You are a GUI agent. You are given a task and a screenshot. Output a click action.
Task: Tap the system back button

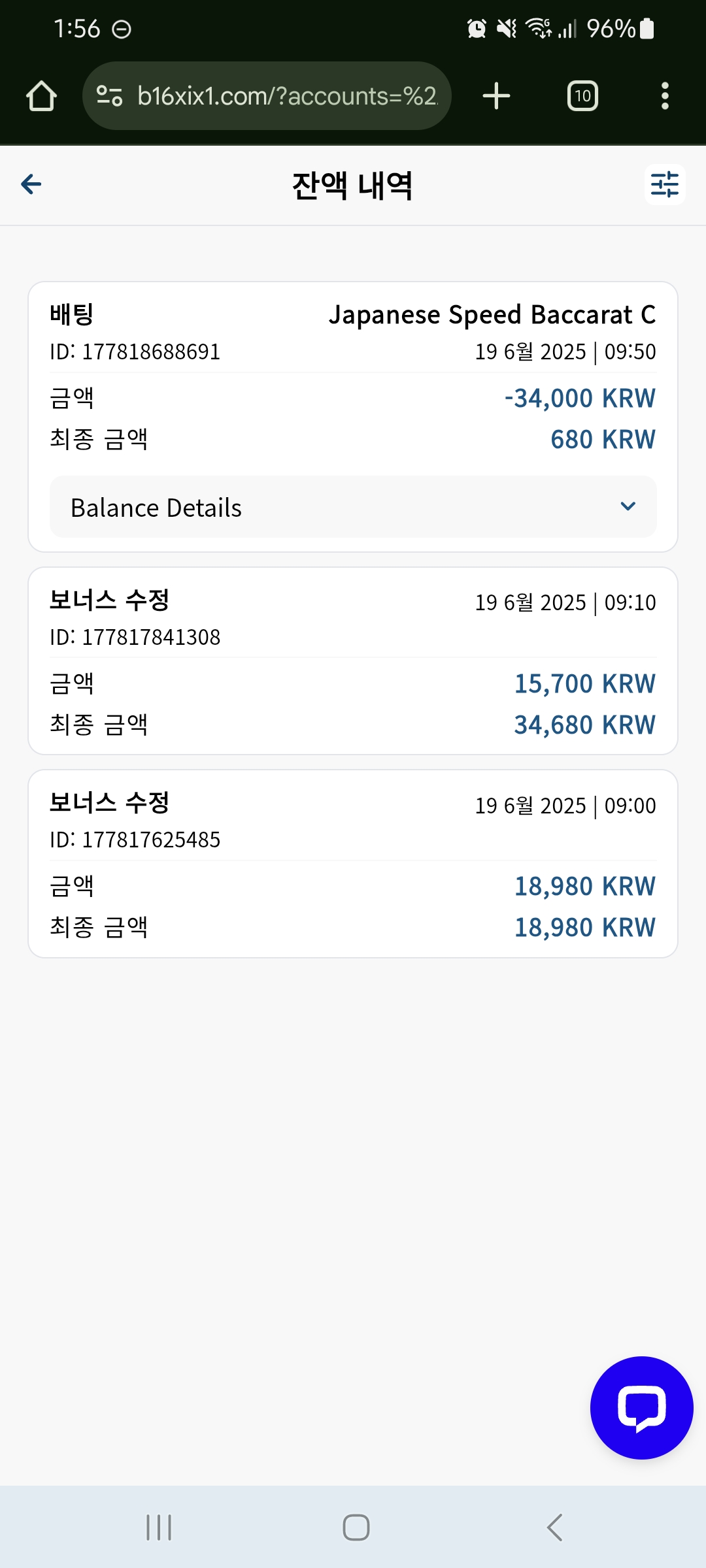click(x=554, y=1527)
